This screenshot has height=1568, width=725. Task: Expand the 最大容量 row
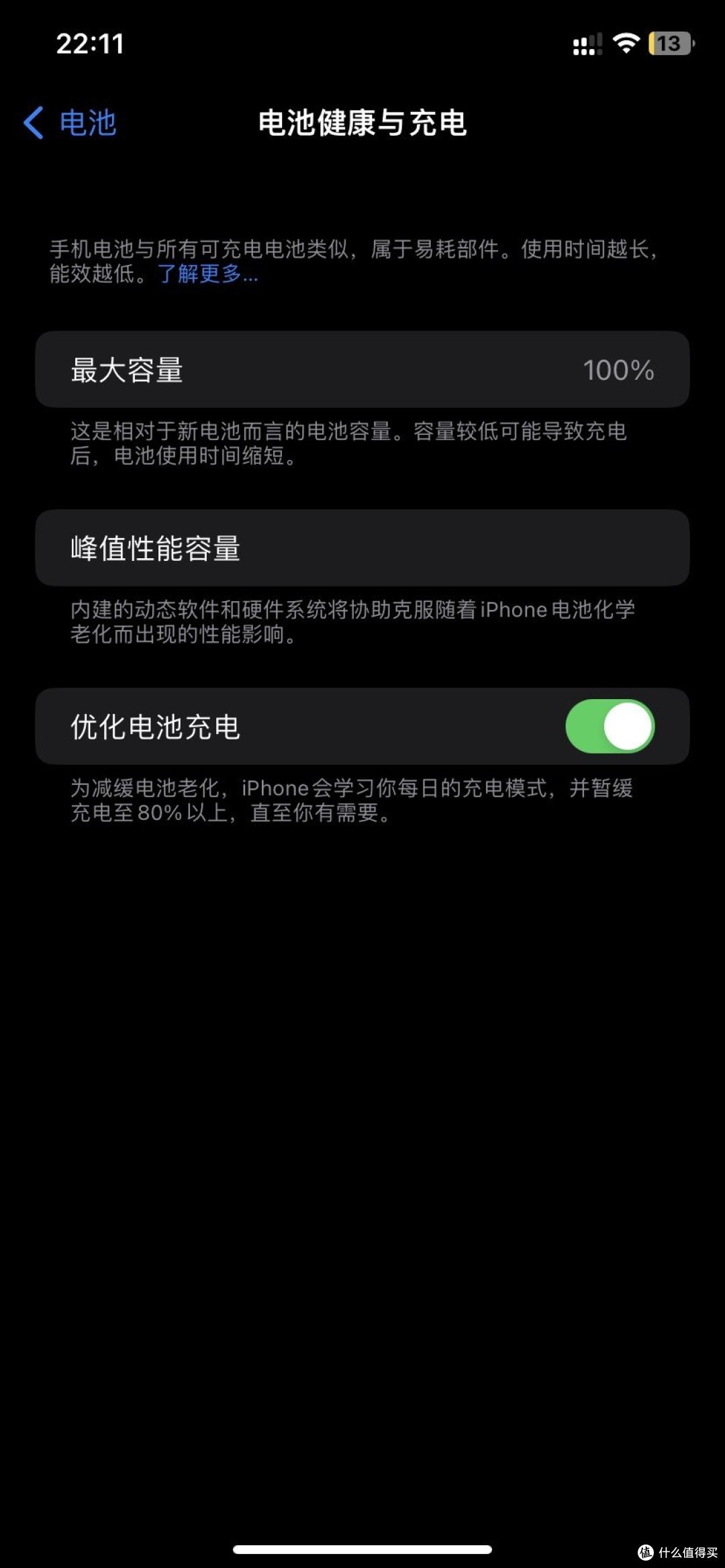point(362,370)
